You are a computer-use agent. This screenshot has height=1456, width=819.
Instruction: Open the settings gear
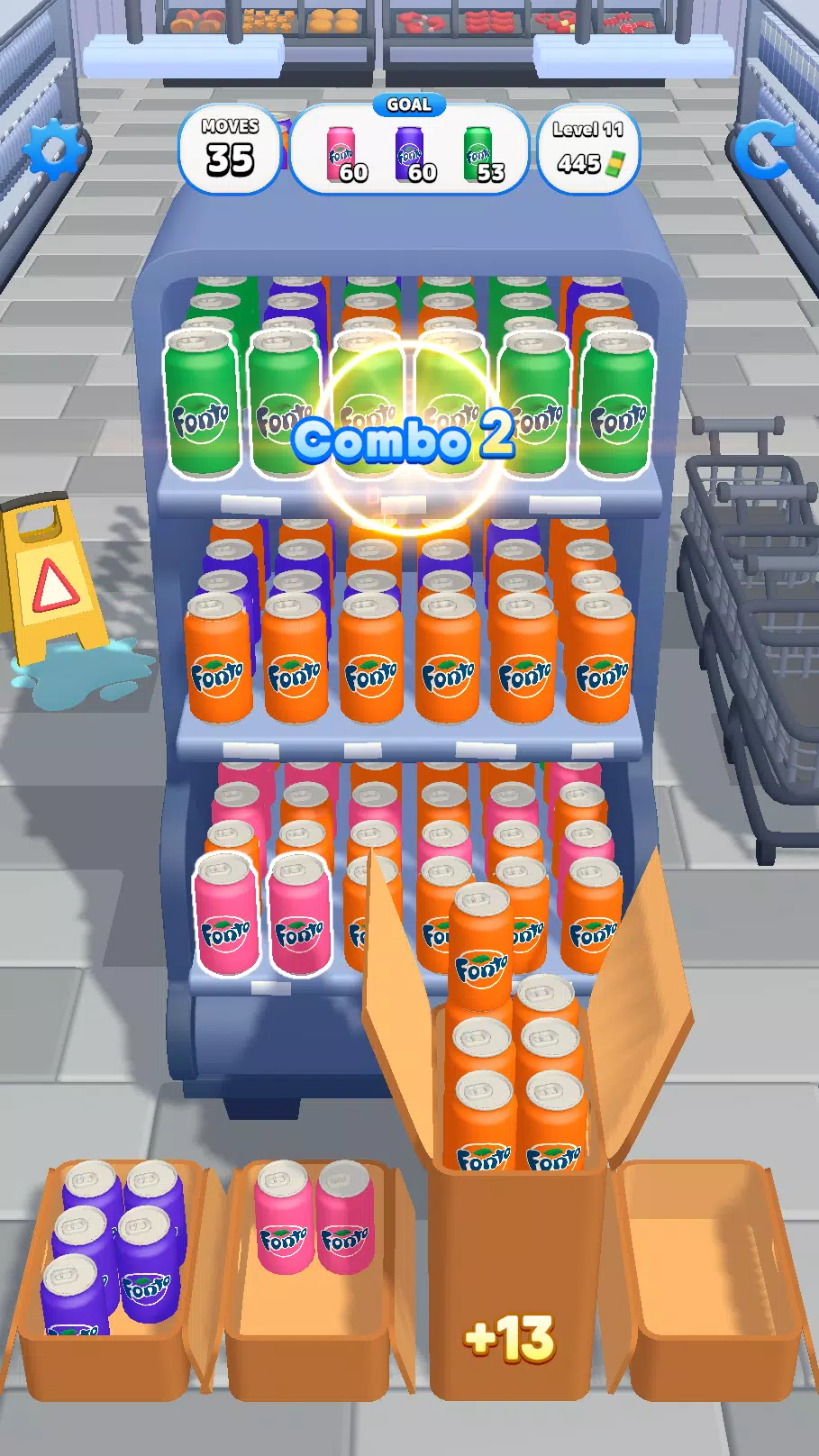click(x=53, y=149)
